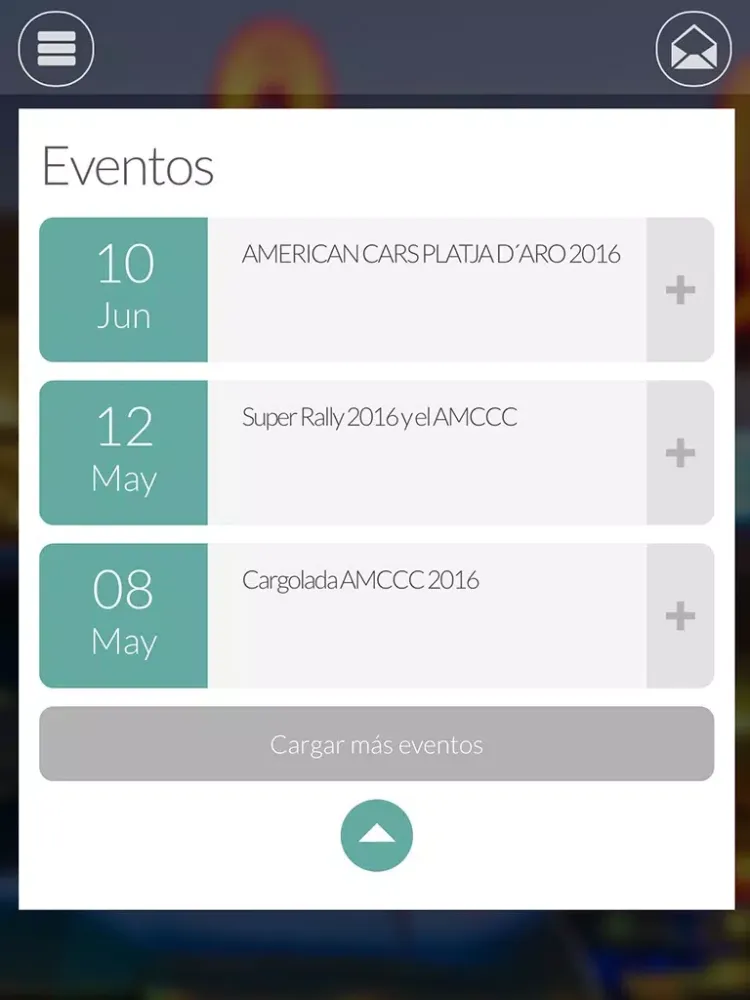Screen dimensions: 750x1000
Task: Click the Eventos heading
Action: coord(127,167)
